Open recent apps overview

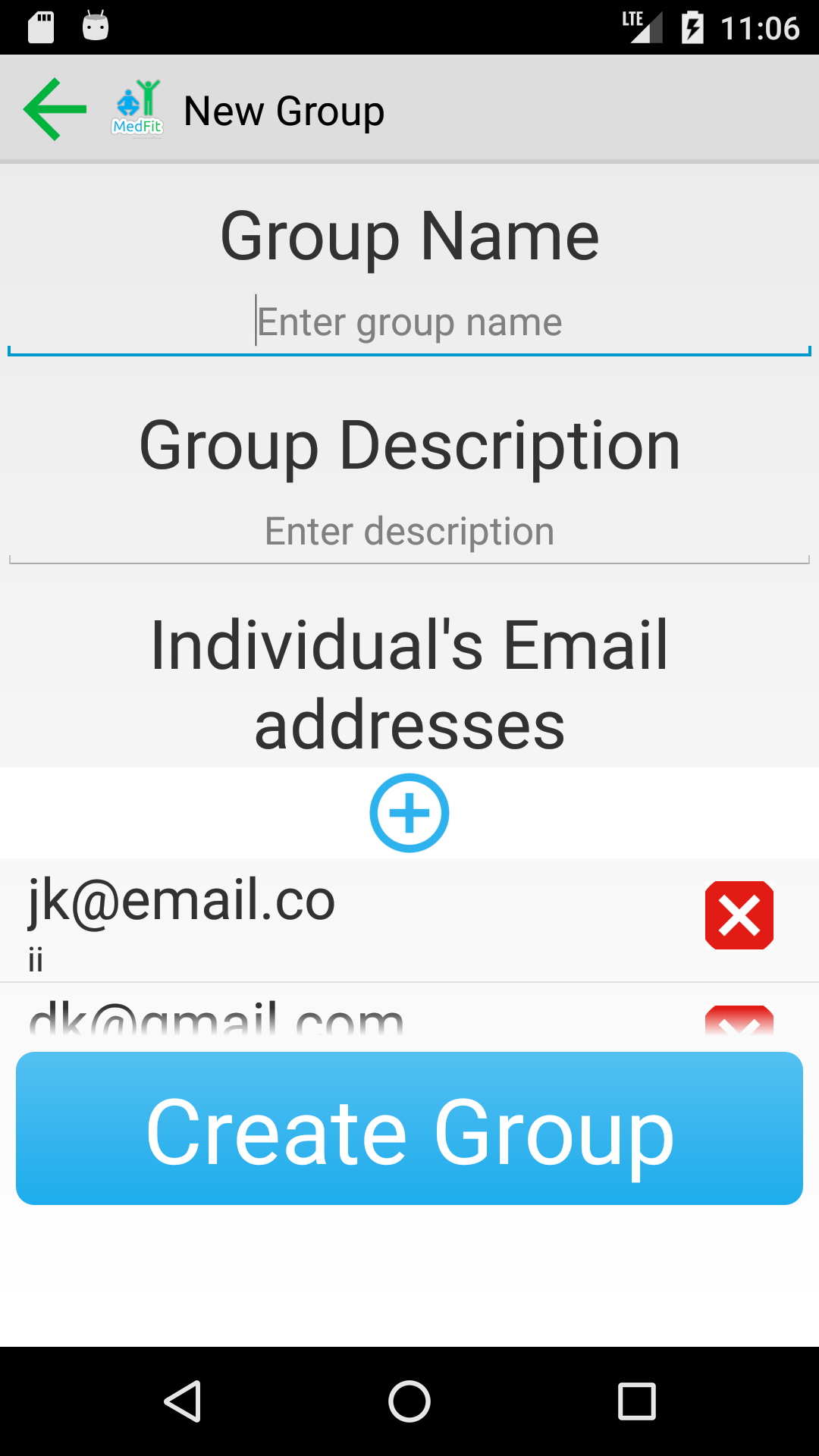tap(637, 1401)
